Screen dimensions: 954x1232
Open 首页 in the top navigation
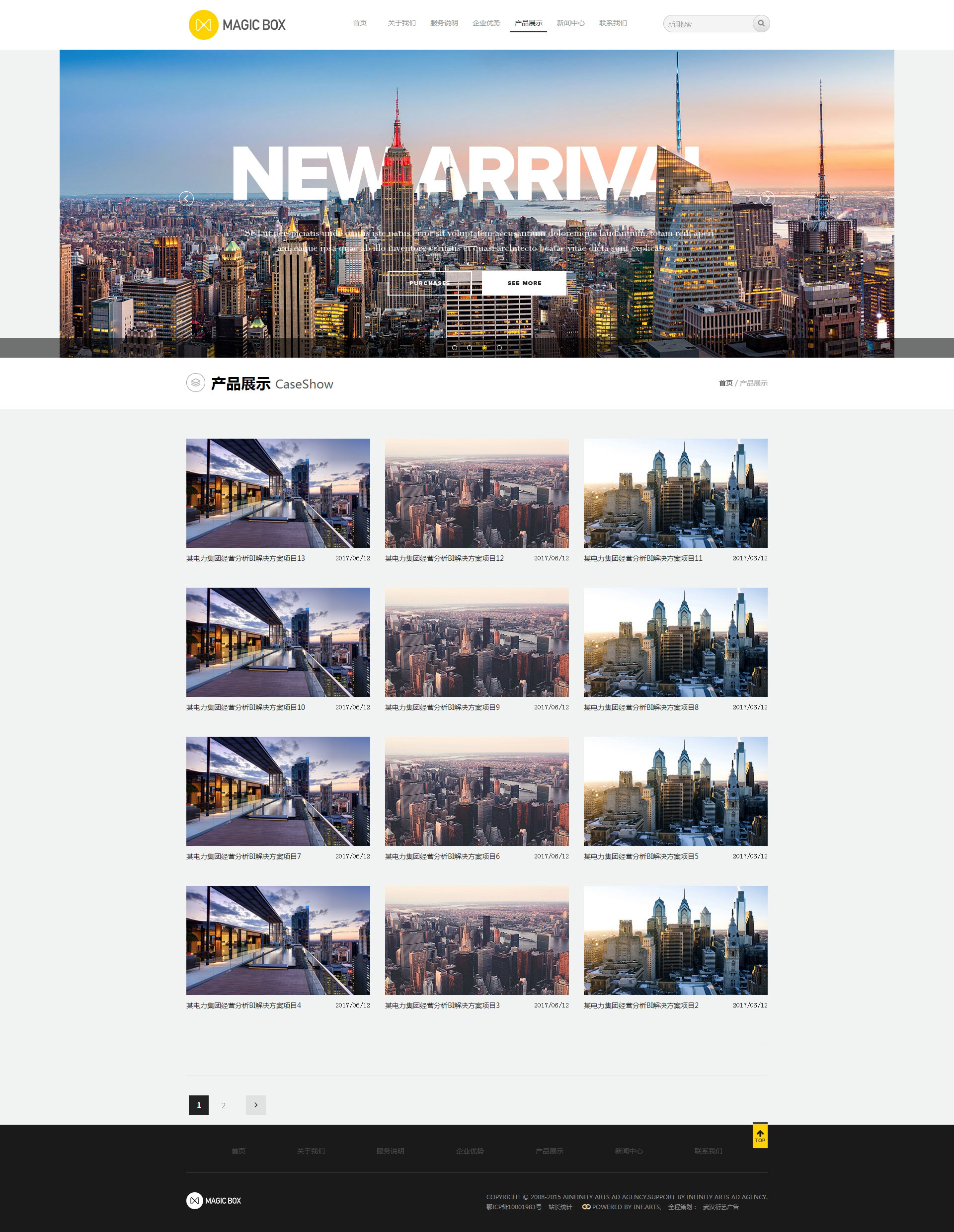click(x=359, y=23)
